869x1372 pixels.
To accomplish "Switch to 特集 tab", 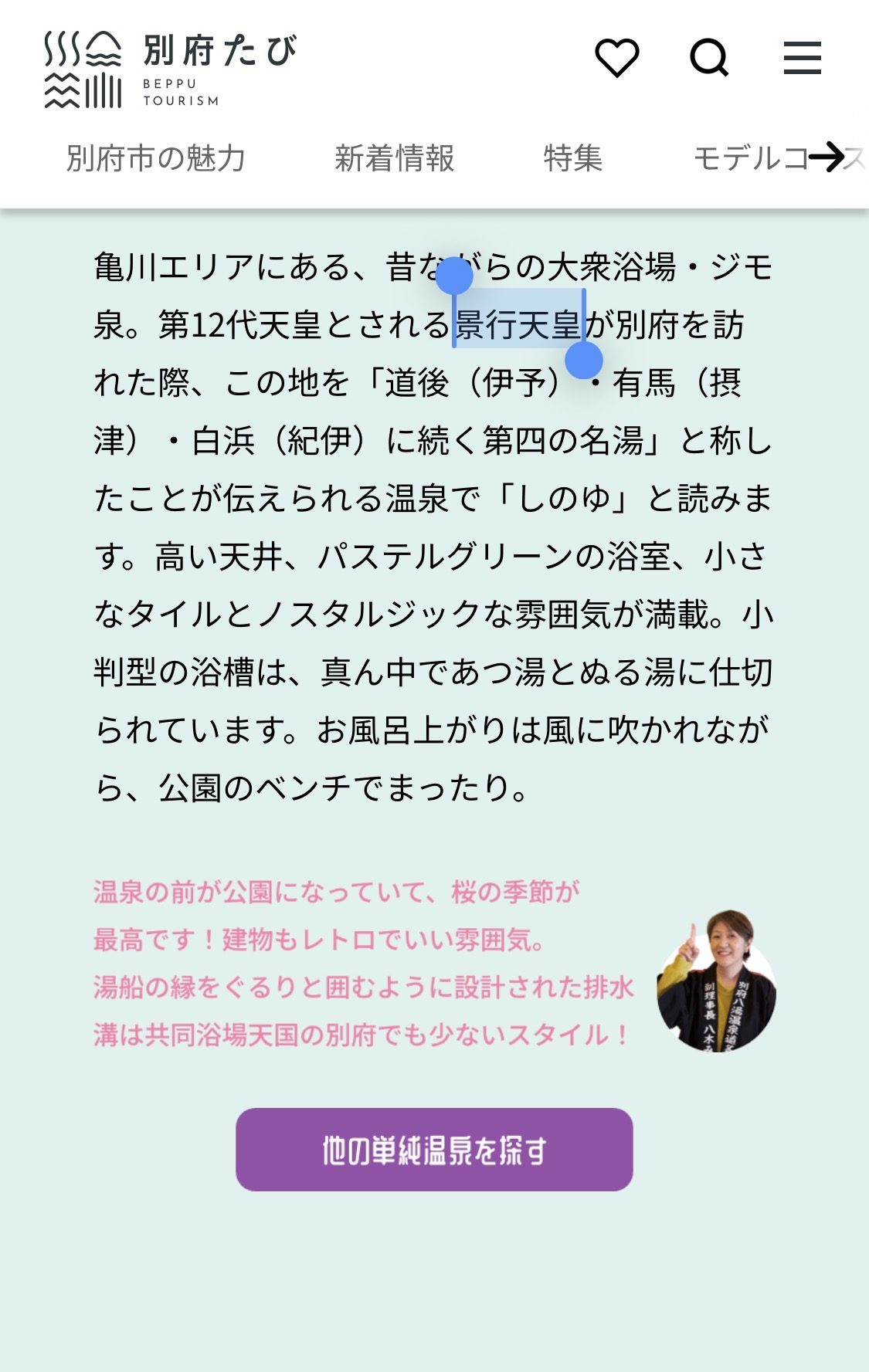I will (572, 158).
